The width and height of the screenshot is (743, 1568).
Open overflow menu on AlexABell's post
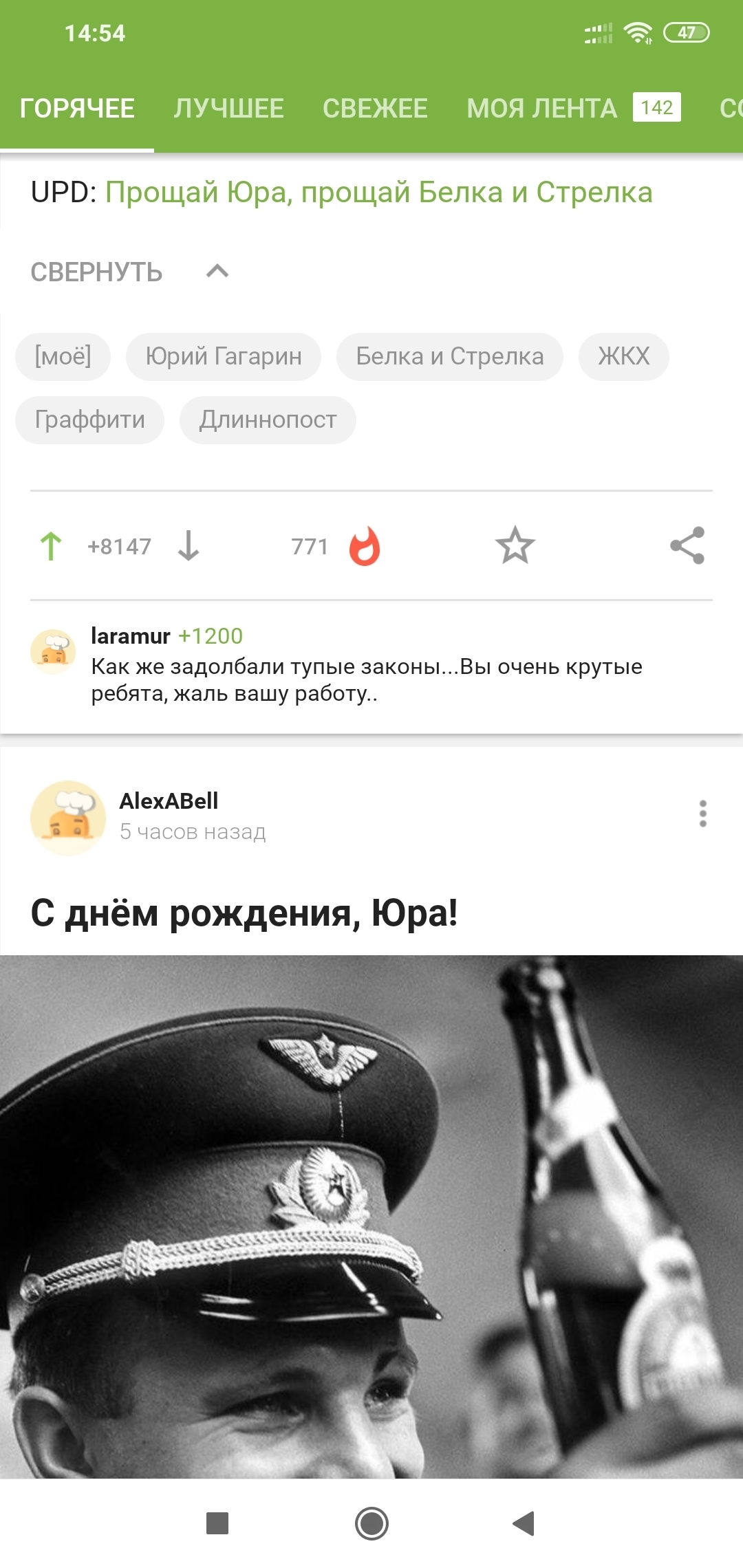702,814
